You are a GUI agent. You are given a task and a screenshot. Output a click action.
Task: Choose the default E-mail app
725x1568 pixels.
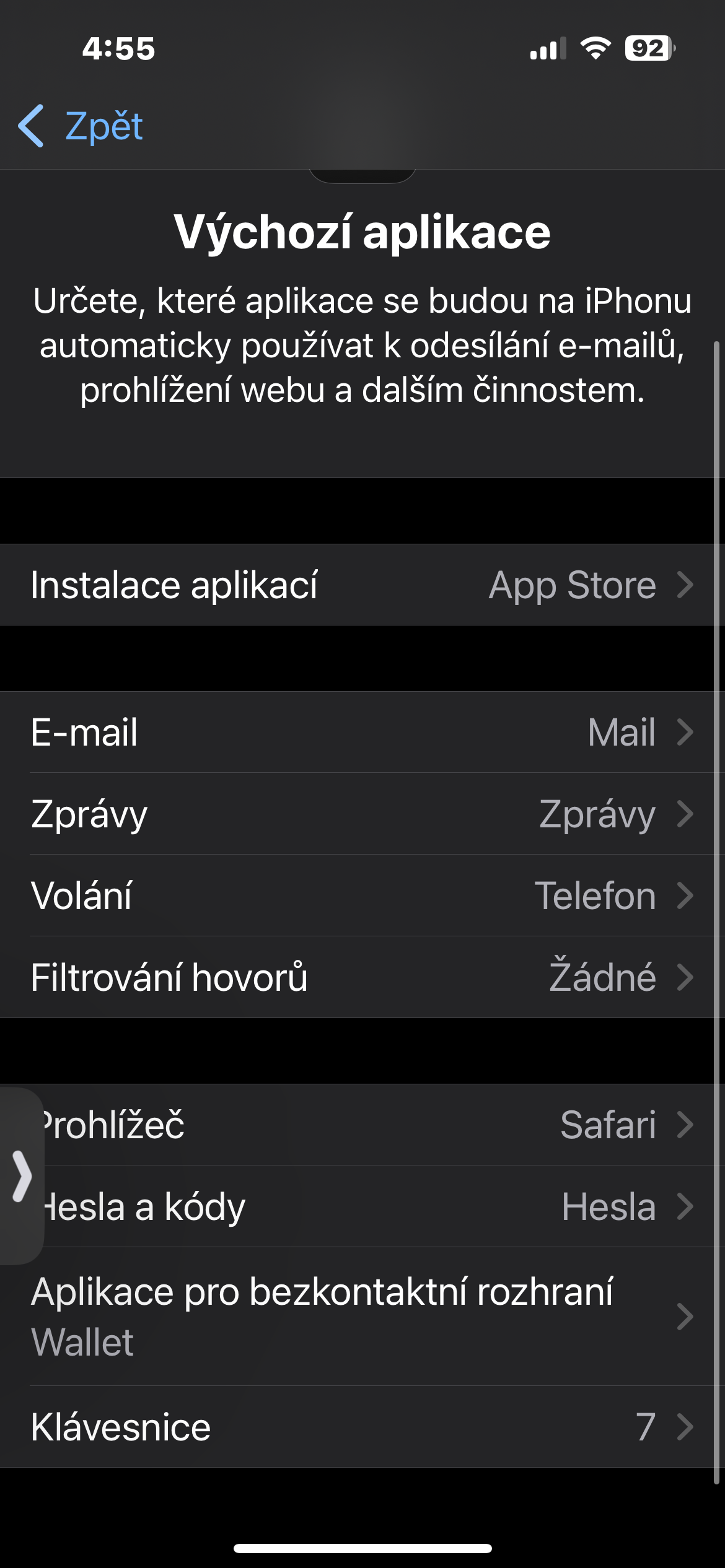tap(362, 732)
